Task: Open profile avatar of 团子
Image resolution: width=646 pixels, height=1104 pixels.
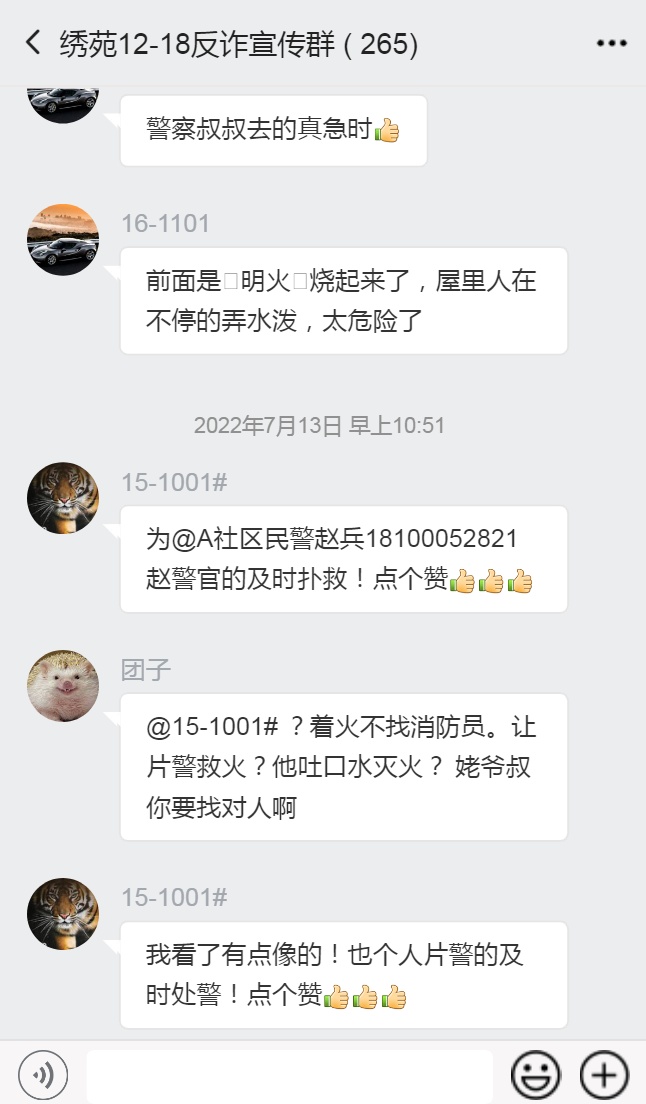Action: pyautogui.click(x=63, y=686)
